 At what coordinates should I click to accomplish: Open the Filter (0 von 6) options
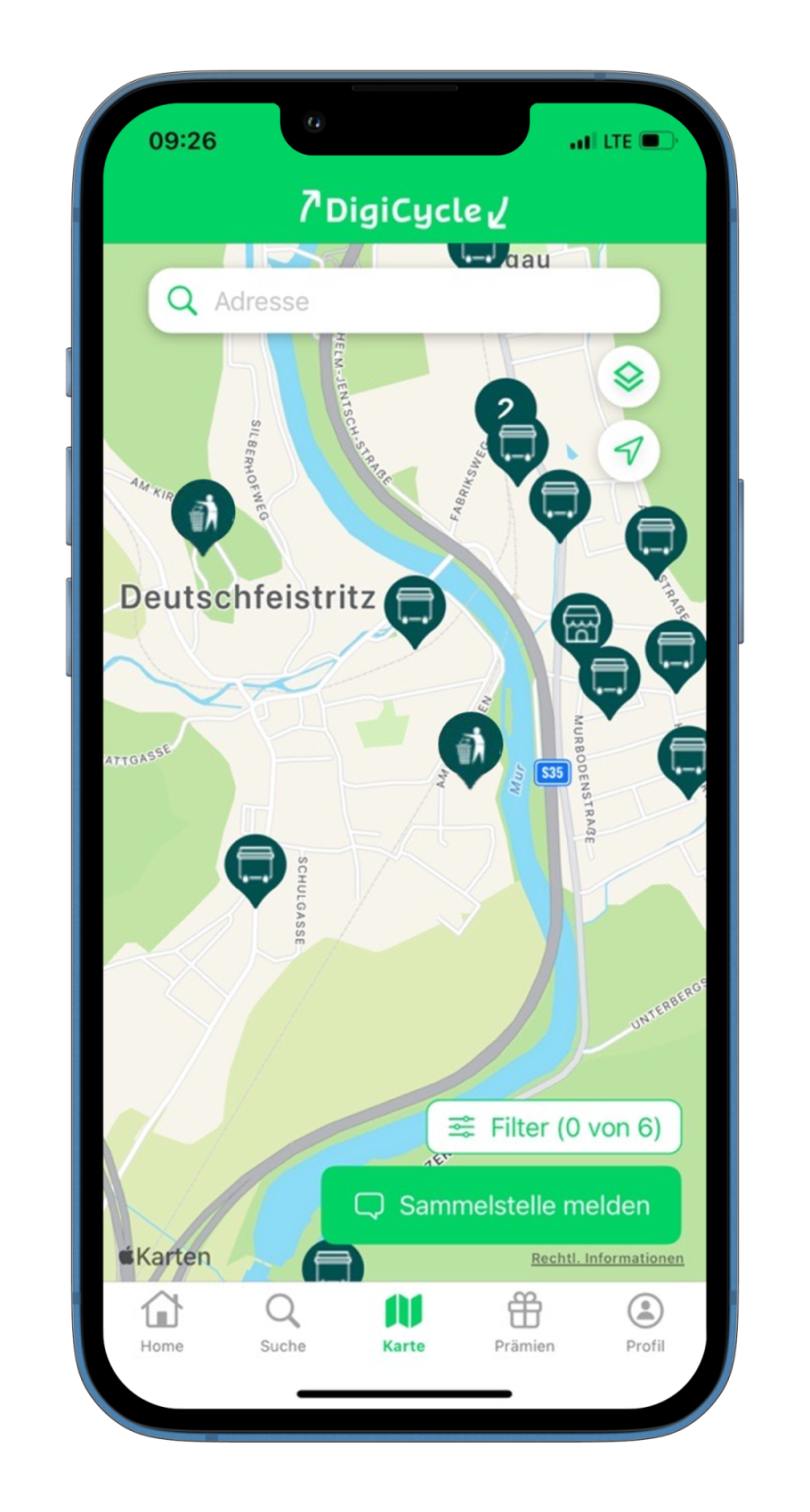point(553,1127)
